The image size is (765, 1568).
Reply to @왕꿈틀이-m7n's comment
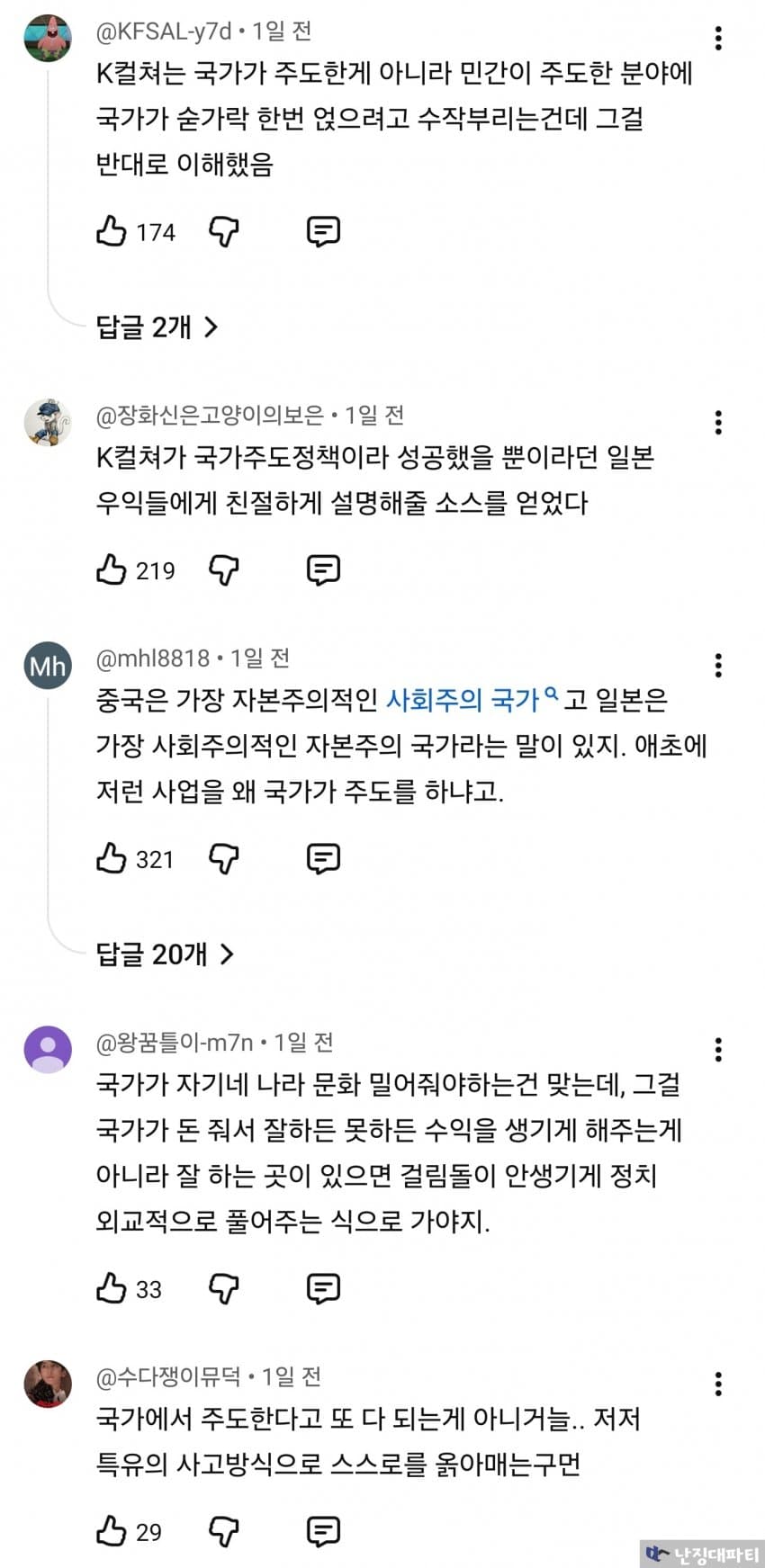[323, 1288]
